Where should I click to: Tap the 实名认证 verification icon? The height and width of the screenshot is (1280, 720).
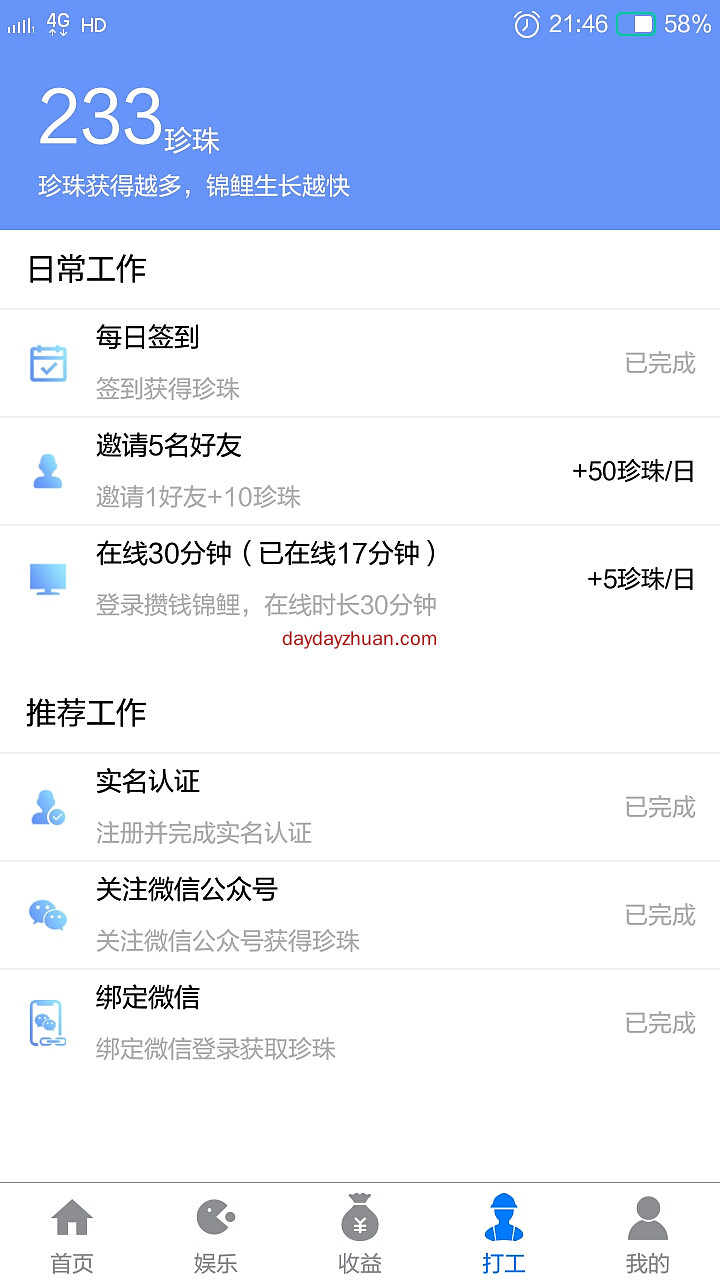tap(48, 807)
